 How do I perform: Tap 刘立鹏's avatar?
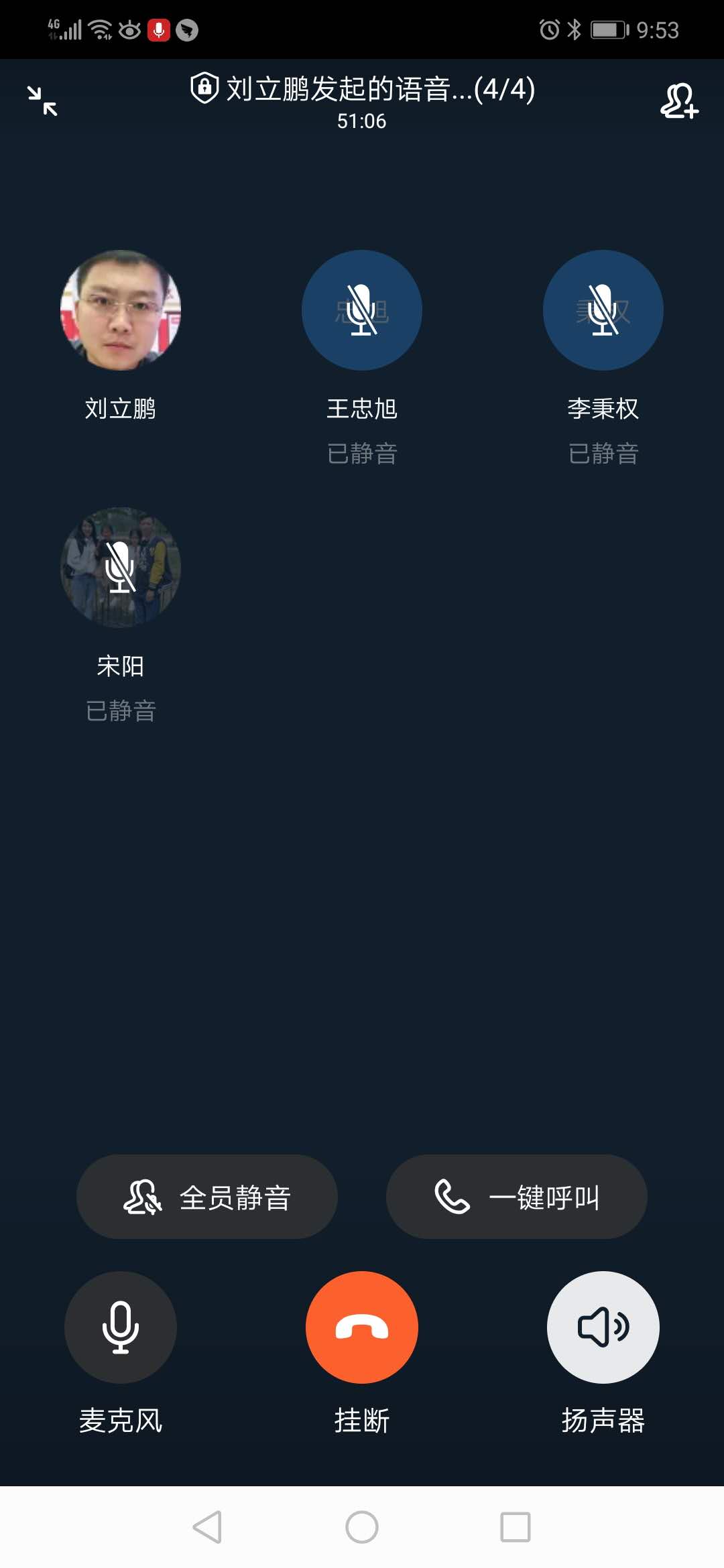(121, 310)
